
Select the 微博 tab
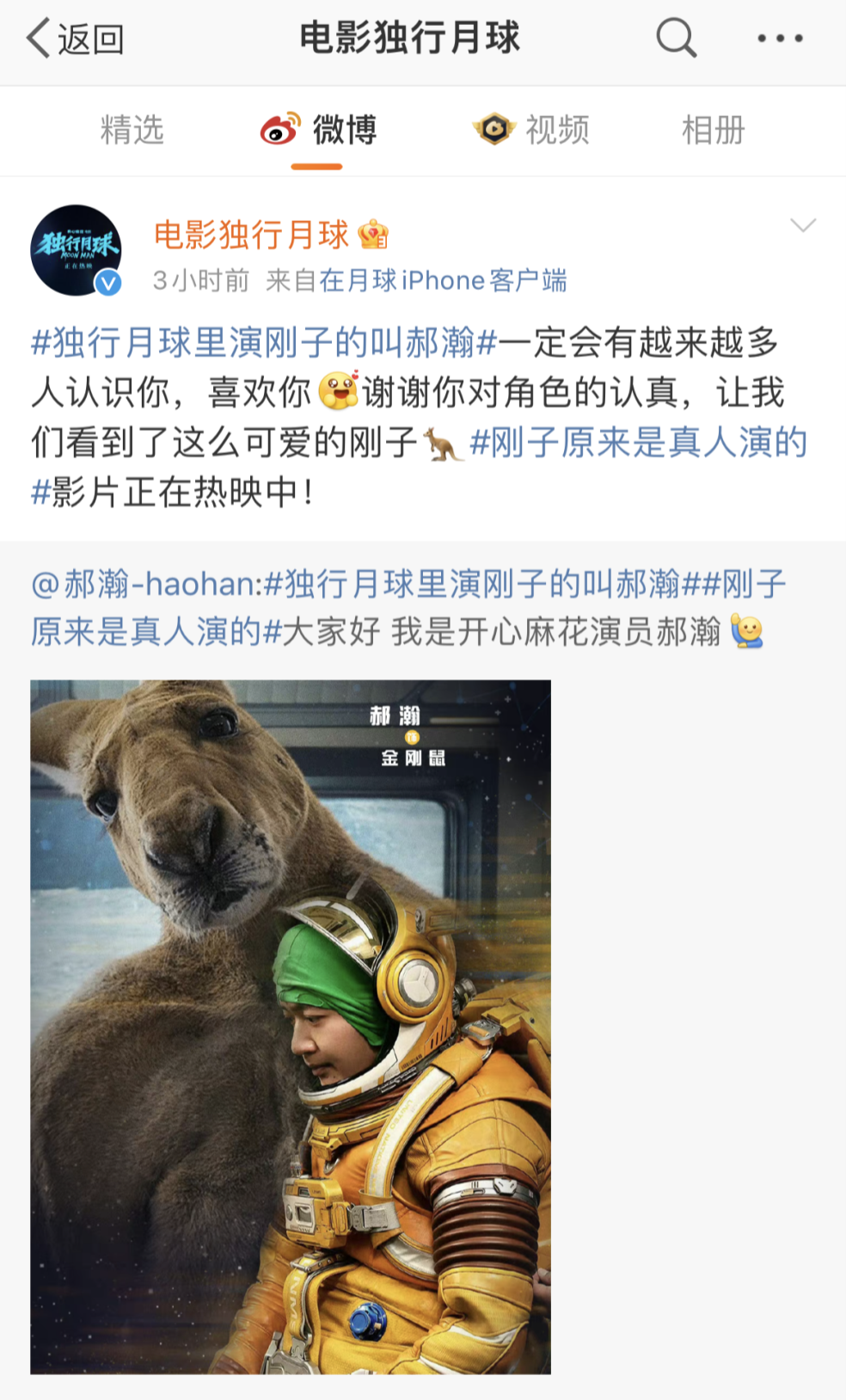pos(319,131)
